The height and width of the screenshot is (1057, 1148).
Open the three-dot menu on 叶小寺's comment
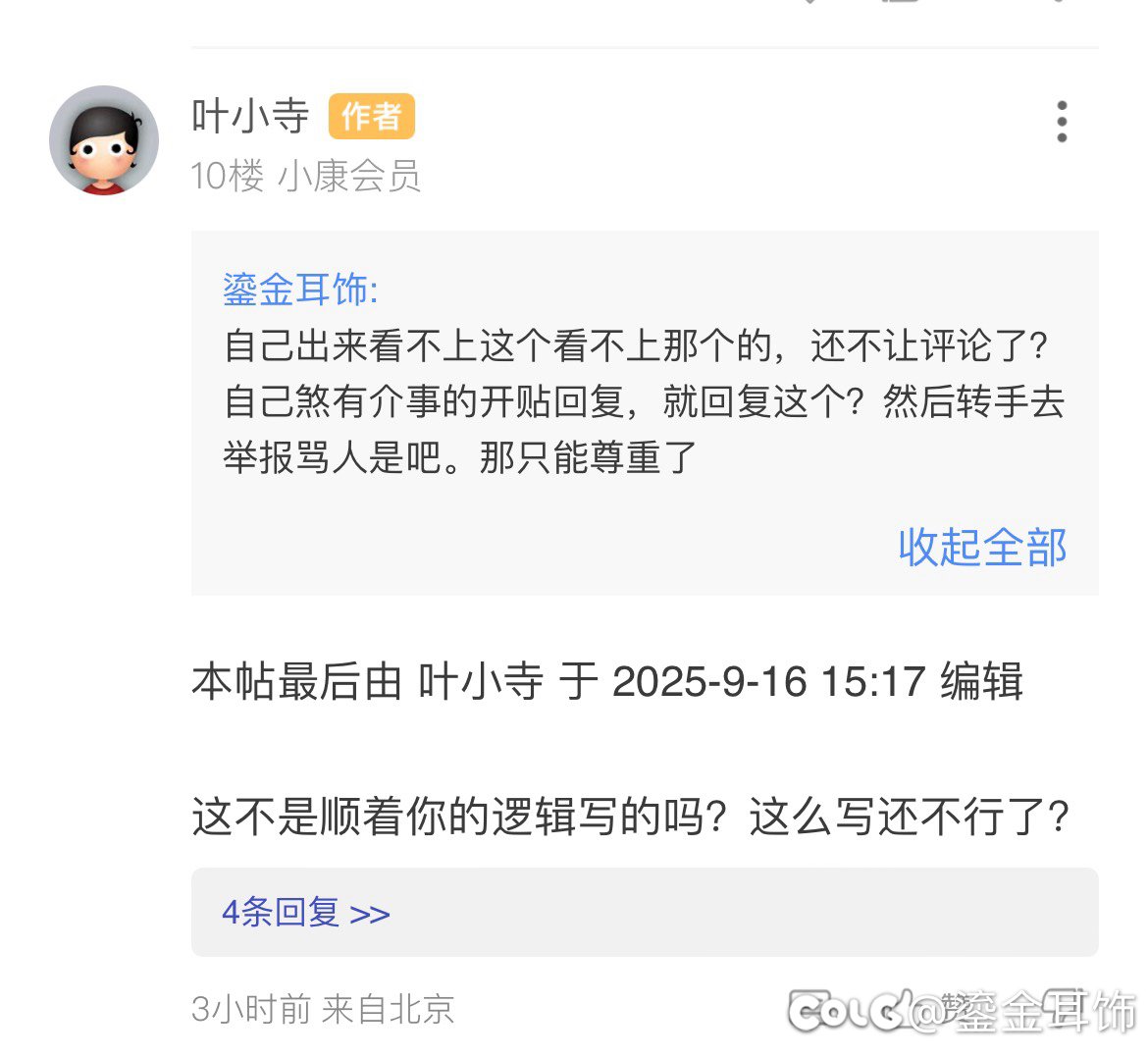[x=1062, y=123]
